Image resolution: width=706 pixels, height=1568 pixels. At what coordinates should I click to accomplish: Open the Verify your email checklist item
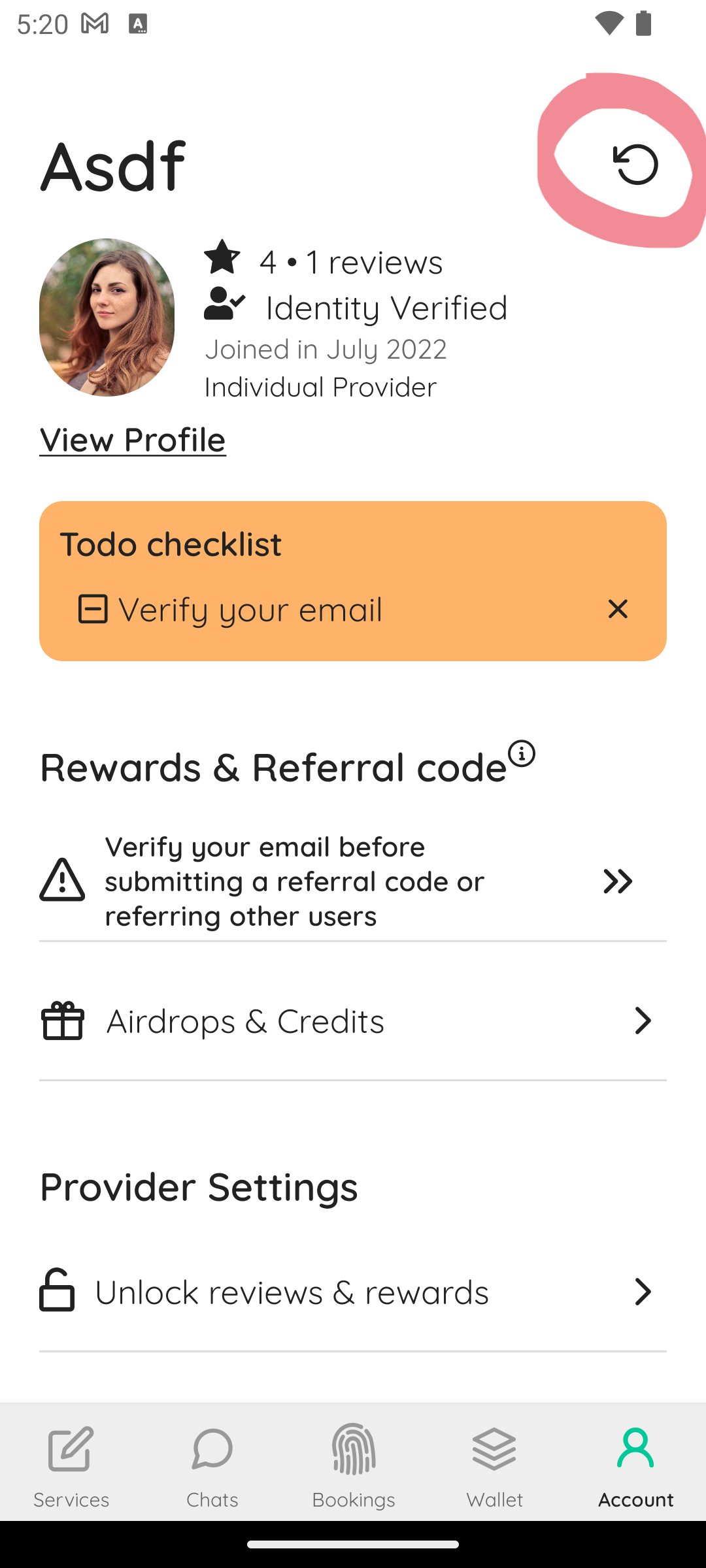[x=229, y=609]
